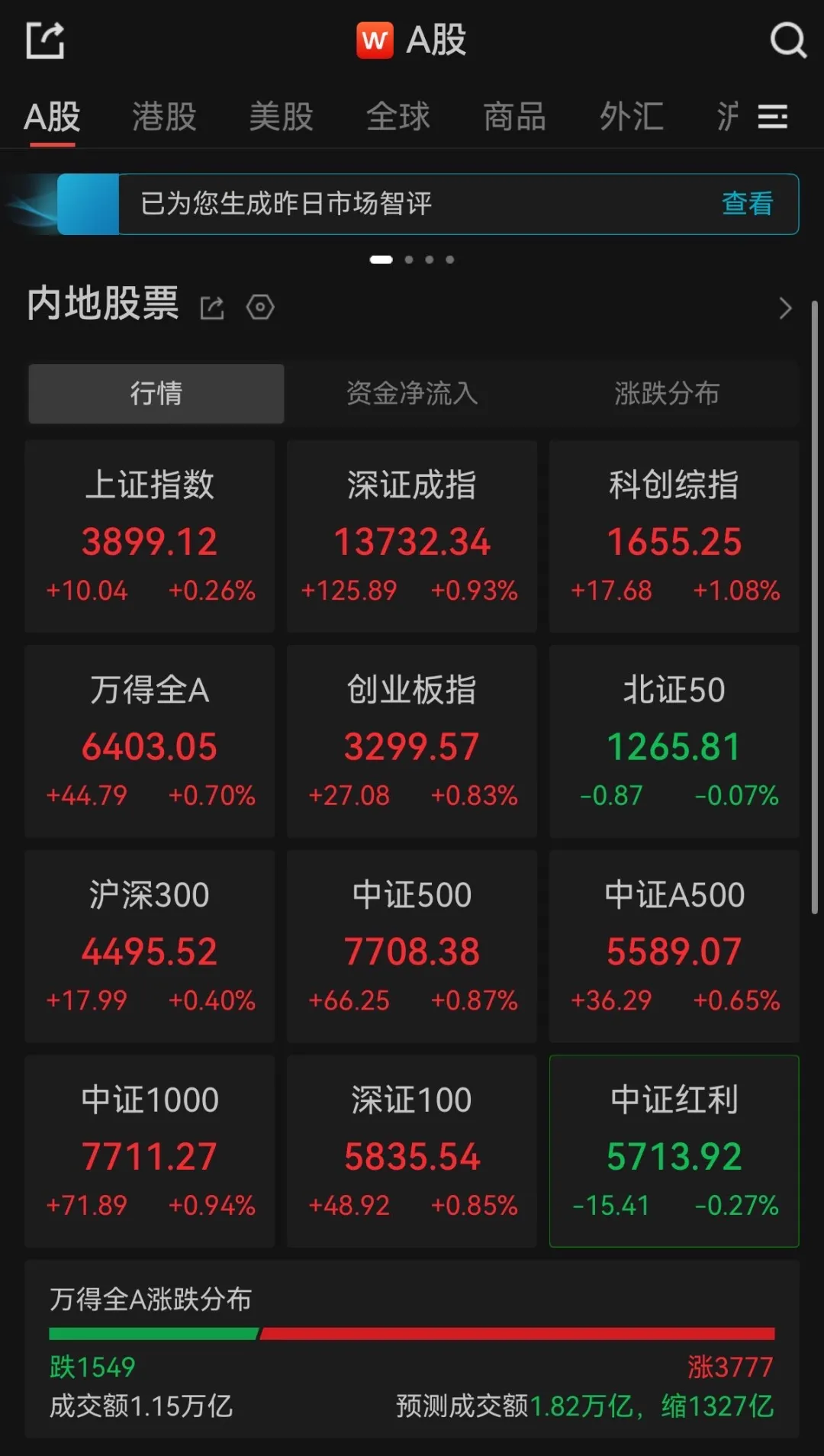Dismiss banner via the graphic icon
Screen dimensions: 824x1456
click(86, 204)
